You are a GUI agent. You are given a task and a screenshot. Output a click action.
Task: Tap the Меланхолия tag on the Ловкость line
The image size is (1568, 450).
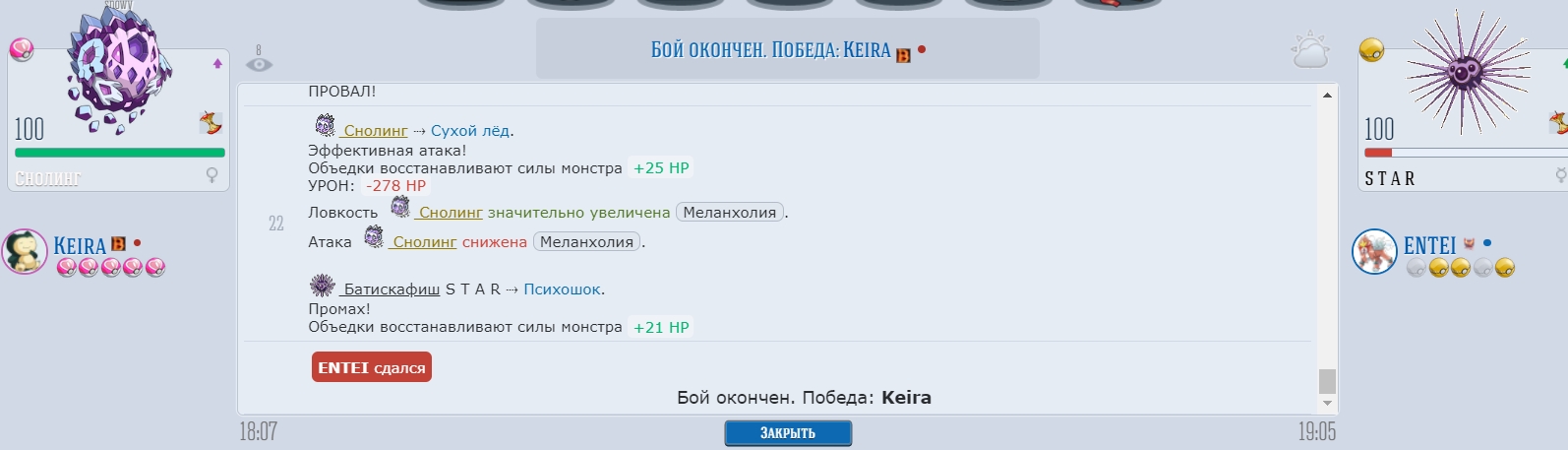[x=730, y=213]
